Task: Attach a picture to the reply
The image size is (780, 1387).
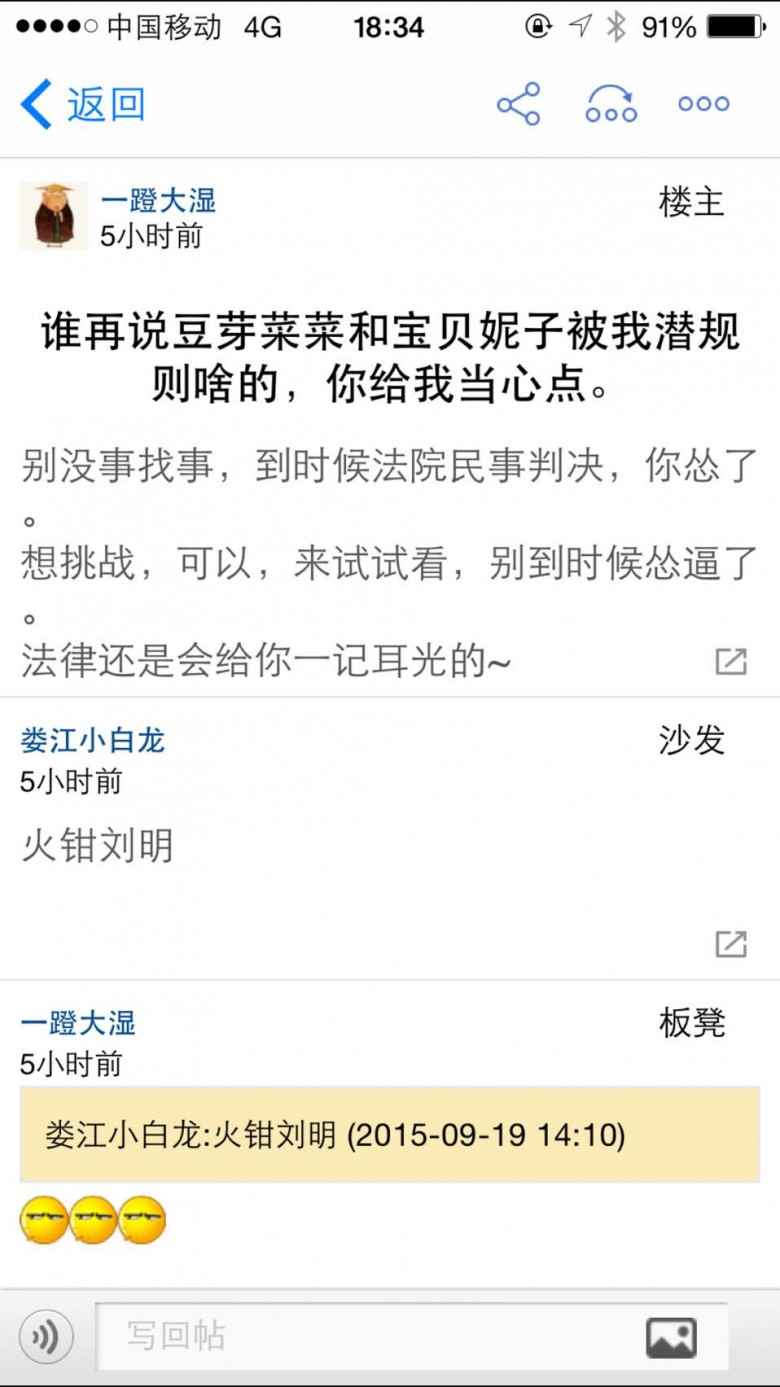Action: [671, 1337]
